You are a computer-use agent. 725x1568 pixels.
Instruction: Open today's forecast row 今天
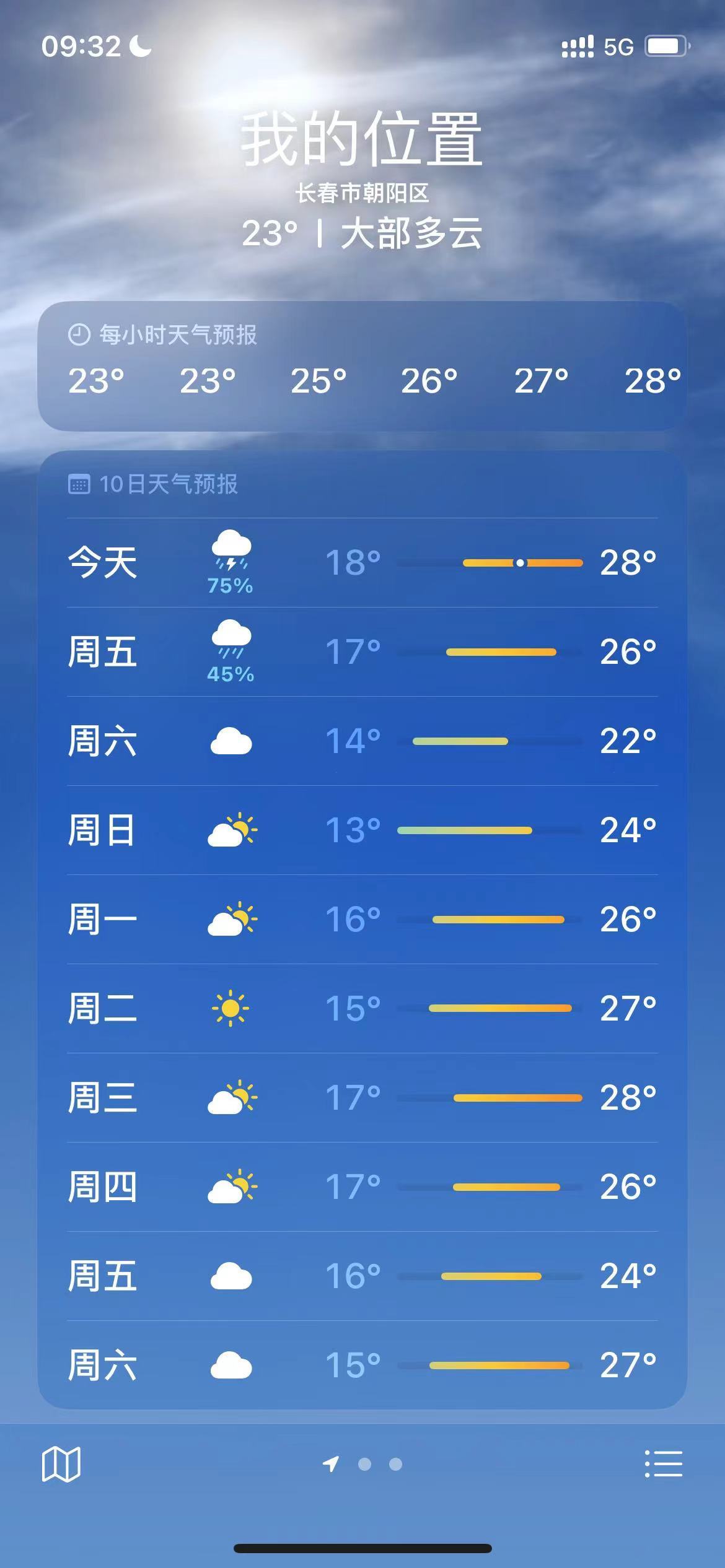362,562
